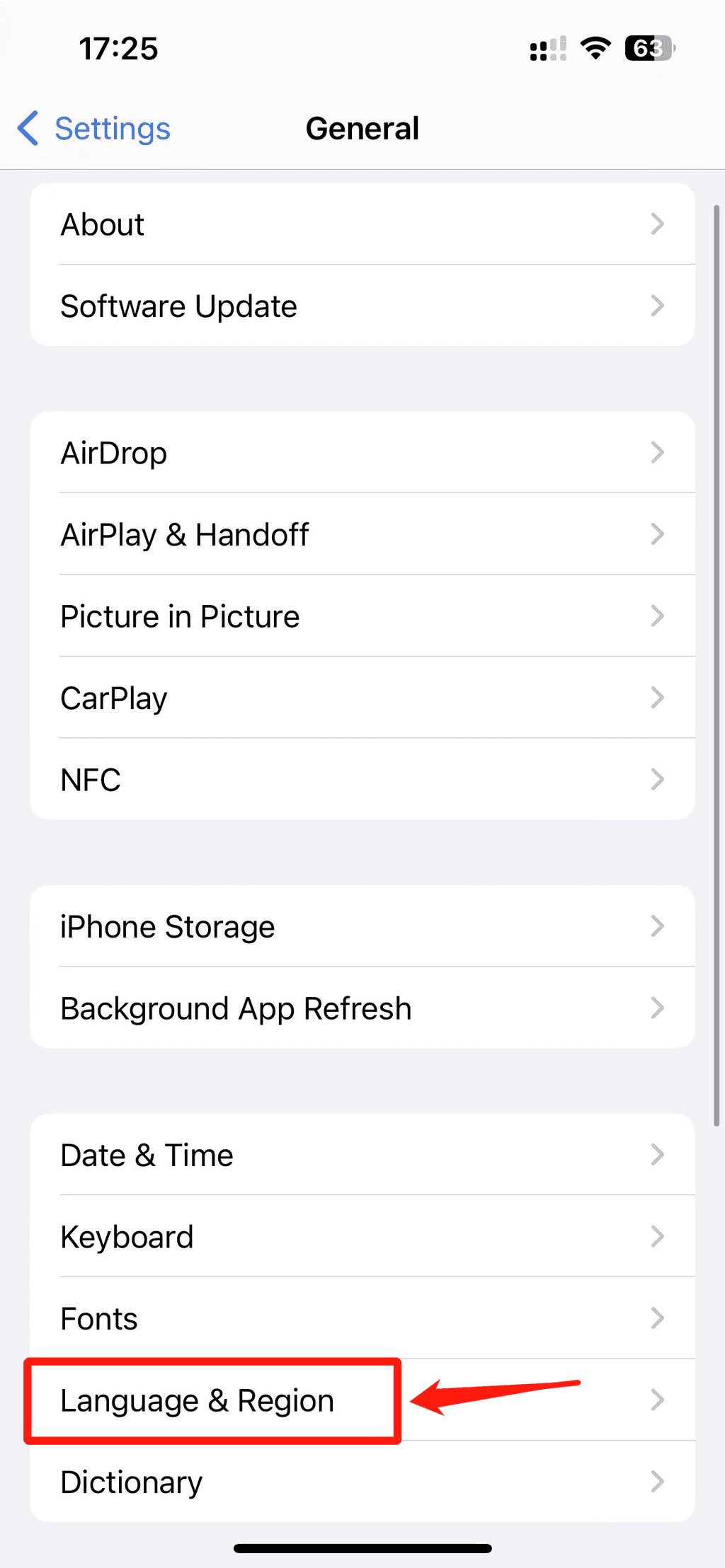725x1568 pixels.
Task: Expand the Dictionary row chevron
Action: click(x=658, y=1482)
